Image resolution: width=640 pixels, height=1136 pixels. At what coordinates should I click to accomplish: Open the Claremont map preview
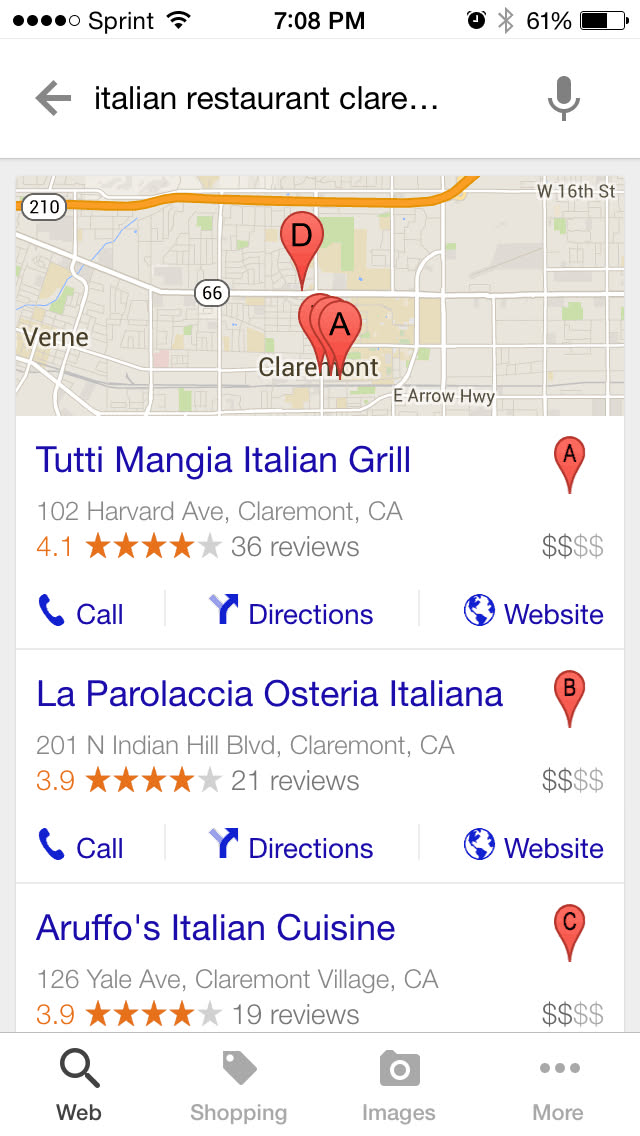tap(320, 296)
